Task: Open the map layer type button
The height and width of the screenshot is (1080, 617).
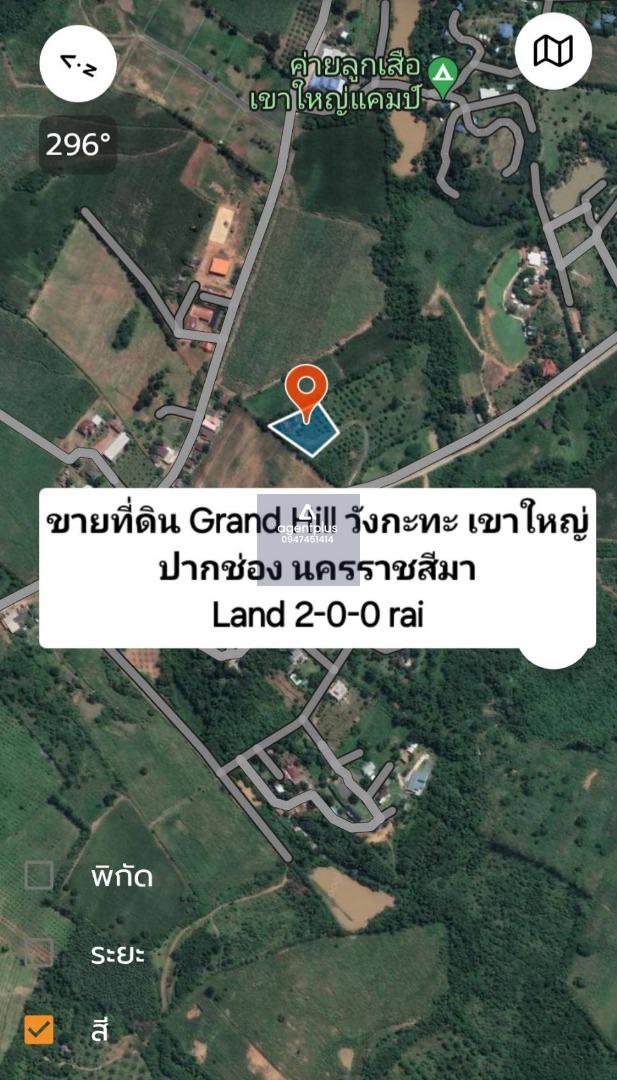Action: [553, 52]
